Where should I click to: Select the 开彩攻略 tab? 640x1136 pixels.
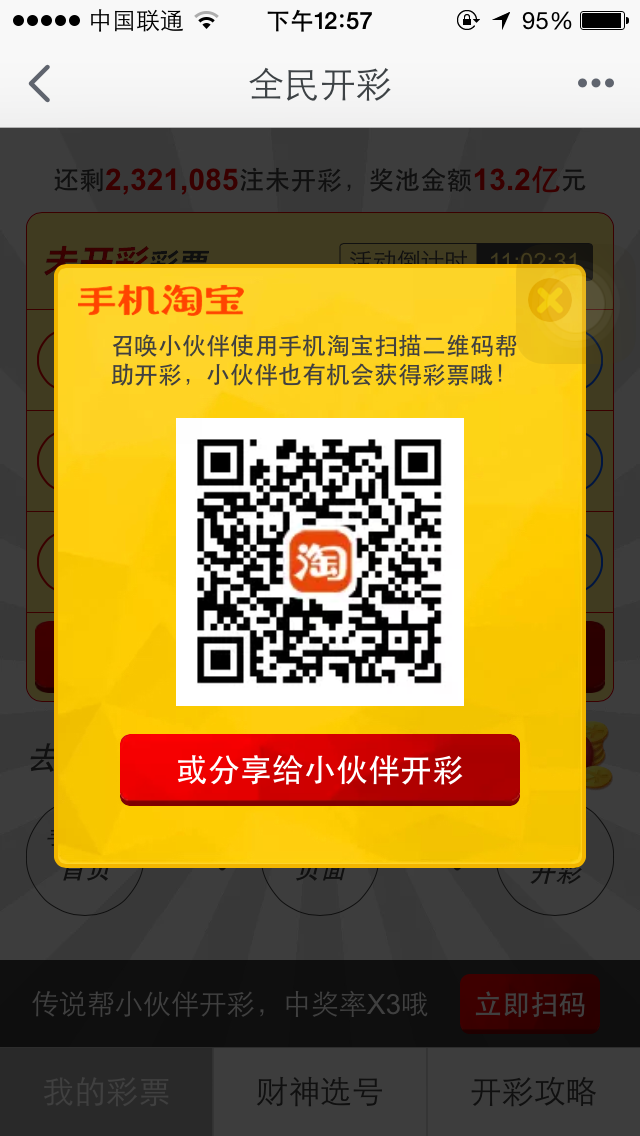[533, 1092]
